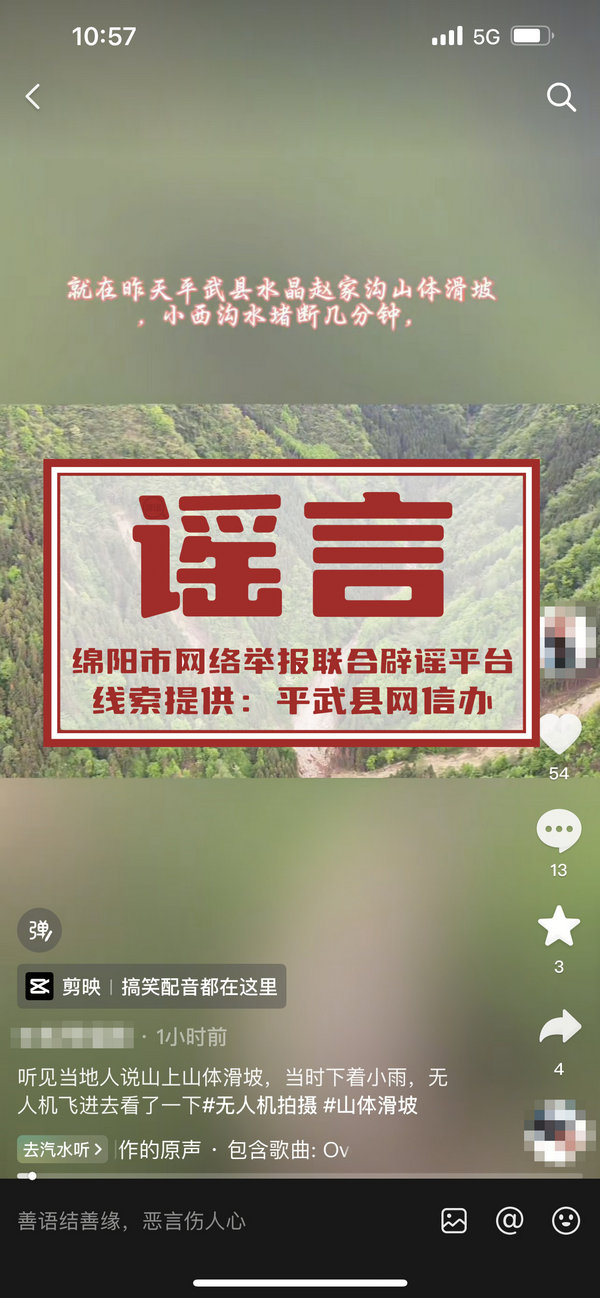The height and width of the screenshot is (1298, 600).
Task: Open the emoji picker
Action: (x=566, y=1221)
